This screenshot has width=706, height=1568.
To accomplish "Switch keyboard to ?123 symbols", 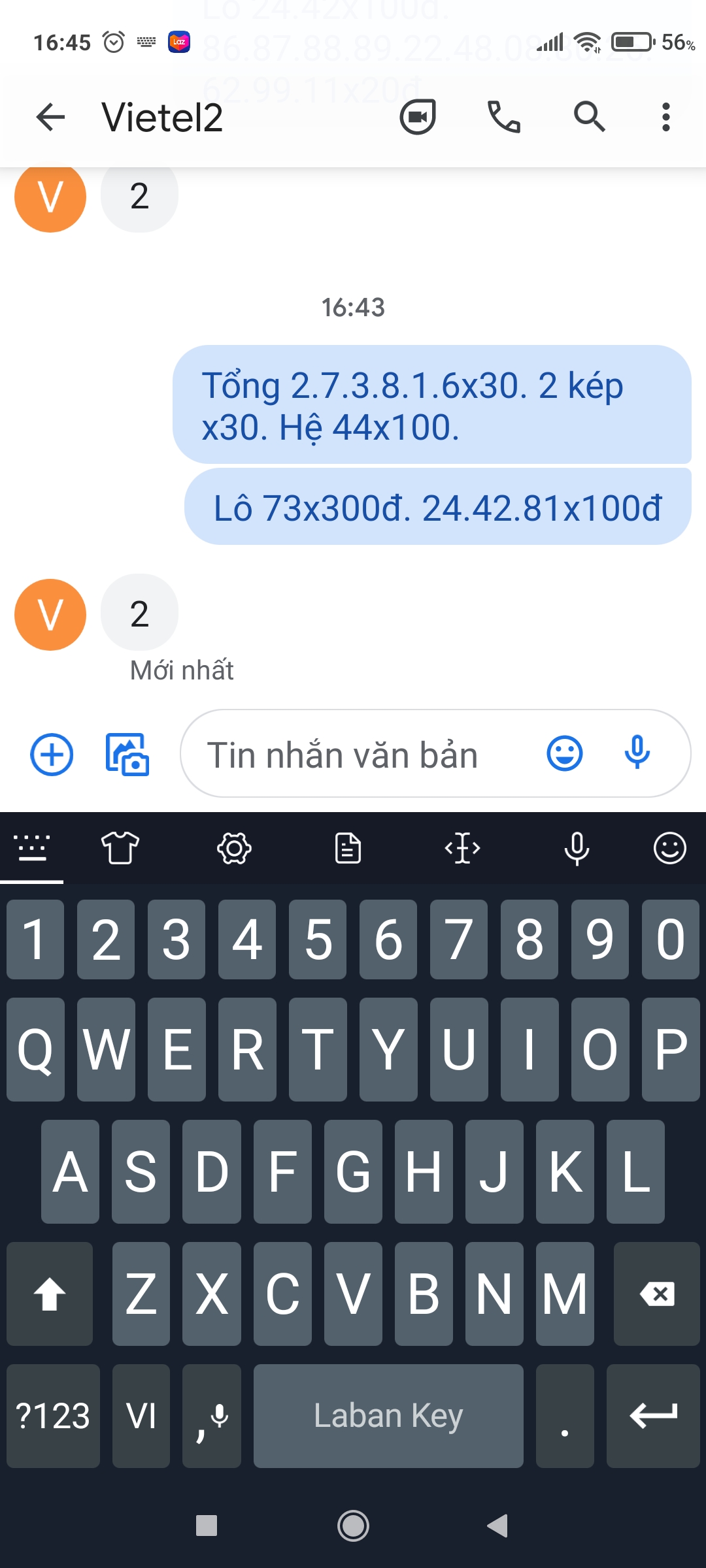I will coord(53,1416).
